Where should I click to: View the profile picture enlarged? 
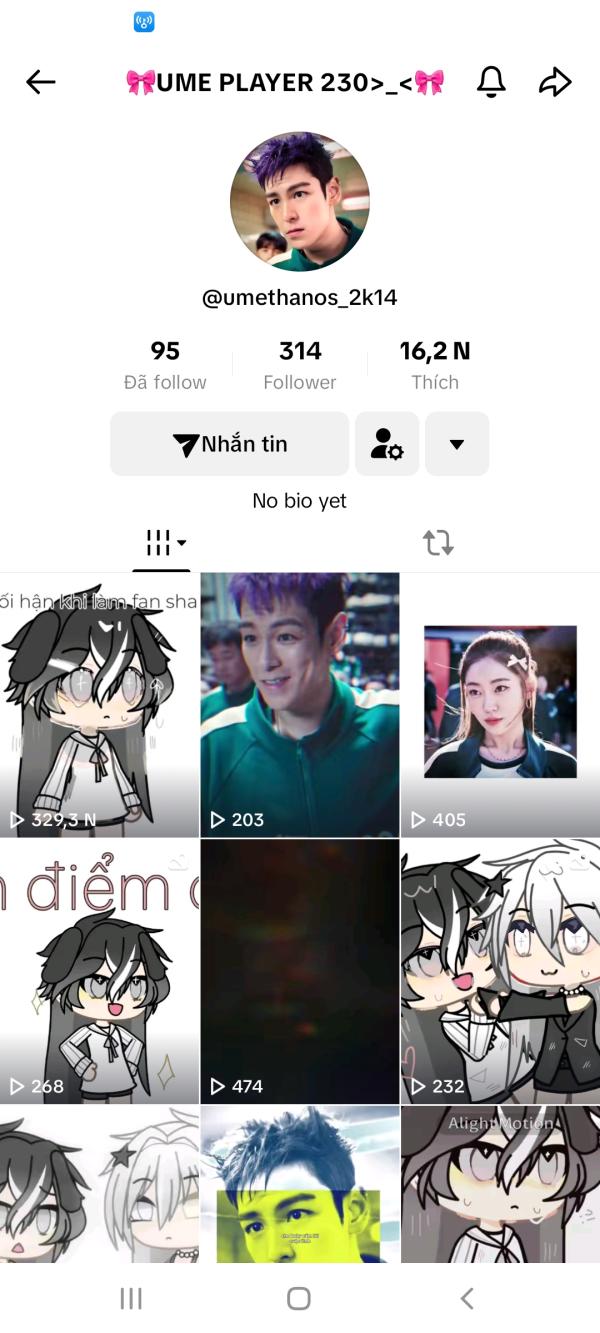click(x=300, y=201)
